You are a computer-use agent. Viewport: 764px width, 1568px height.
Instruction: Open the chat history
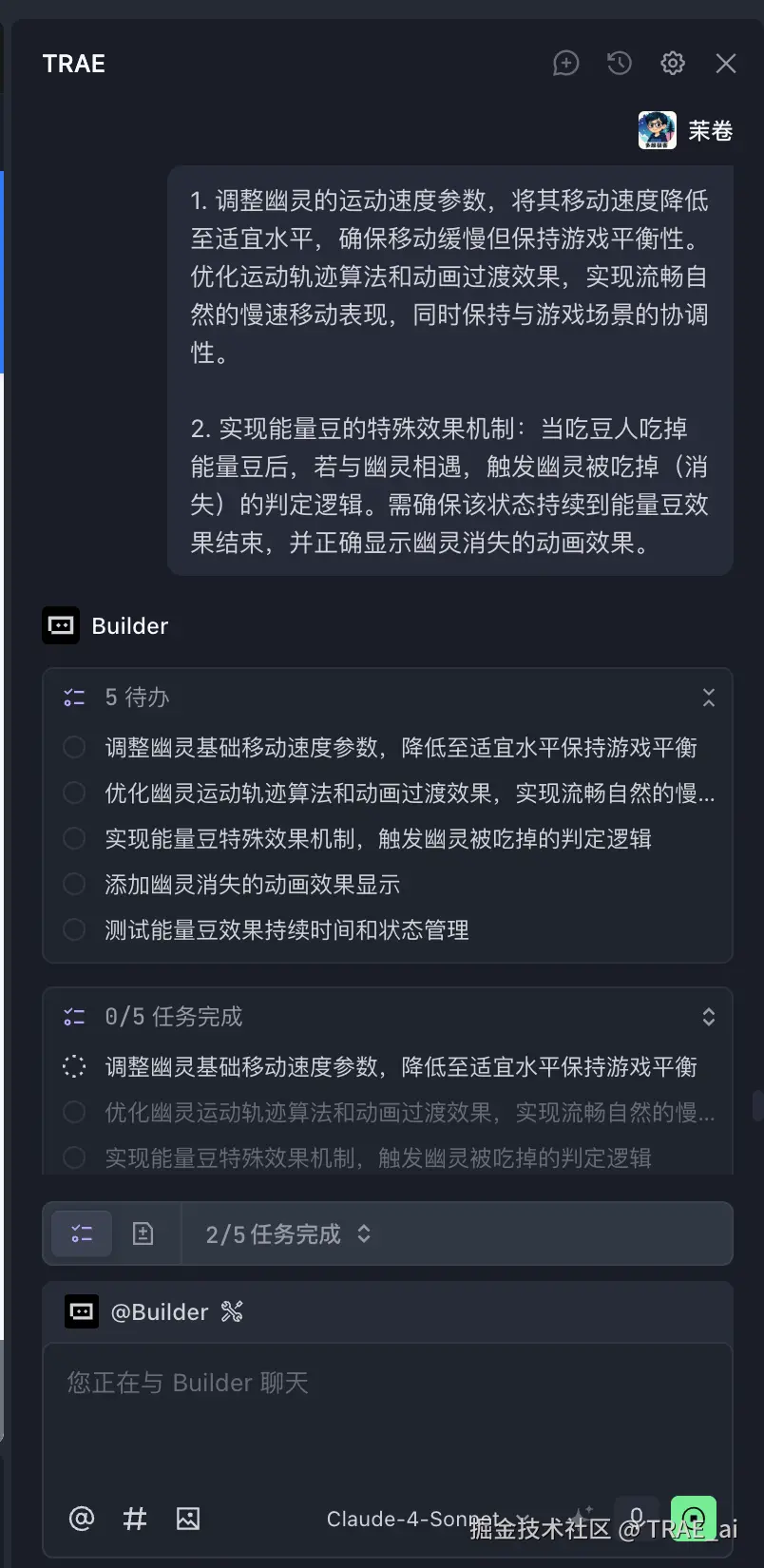coord(620,64)
